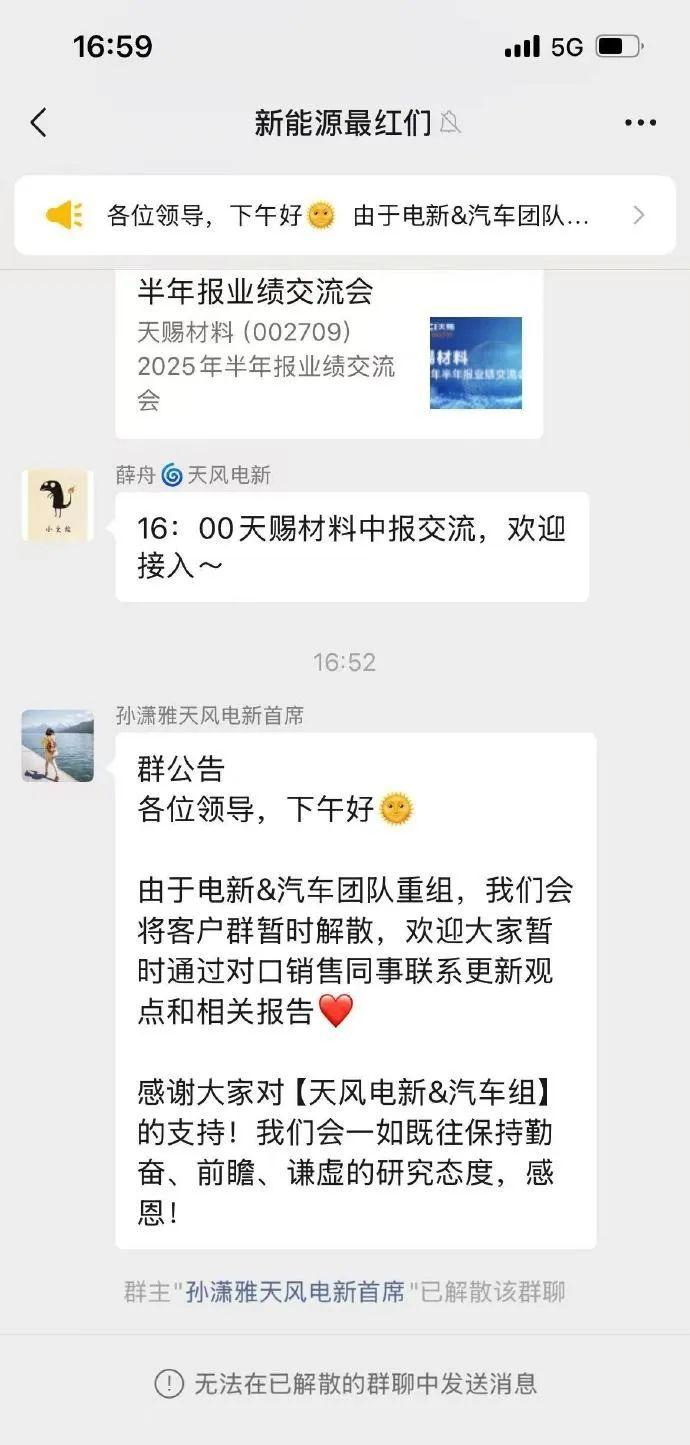View 薛舟's profile avatar

tap(58, 506)
